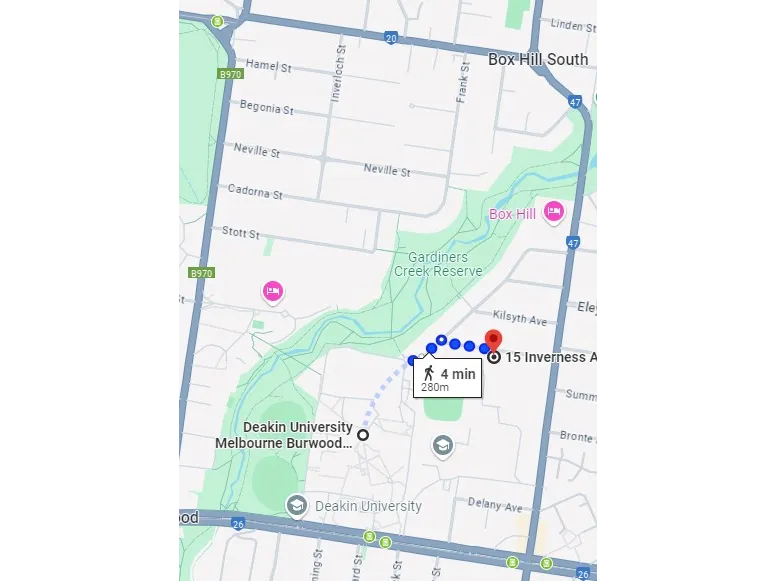Select the Deakin University Melbourne Burwood origin marker
Screen dimensions: 775x581
click(363, 434)
